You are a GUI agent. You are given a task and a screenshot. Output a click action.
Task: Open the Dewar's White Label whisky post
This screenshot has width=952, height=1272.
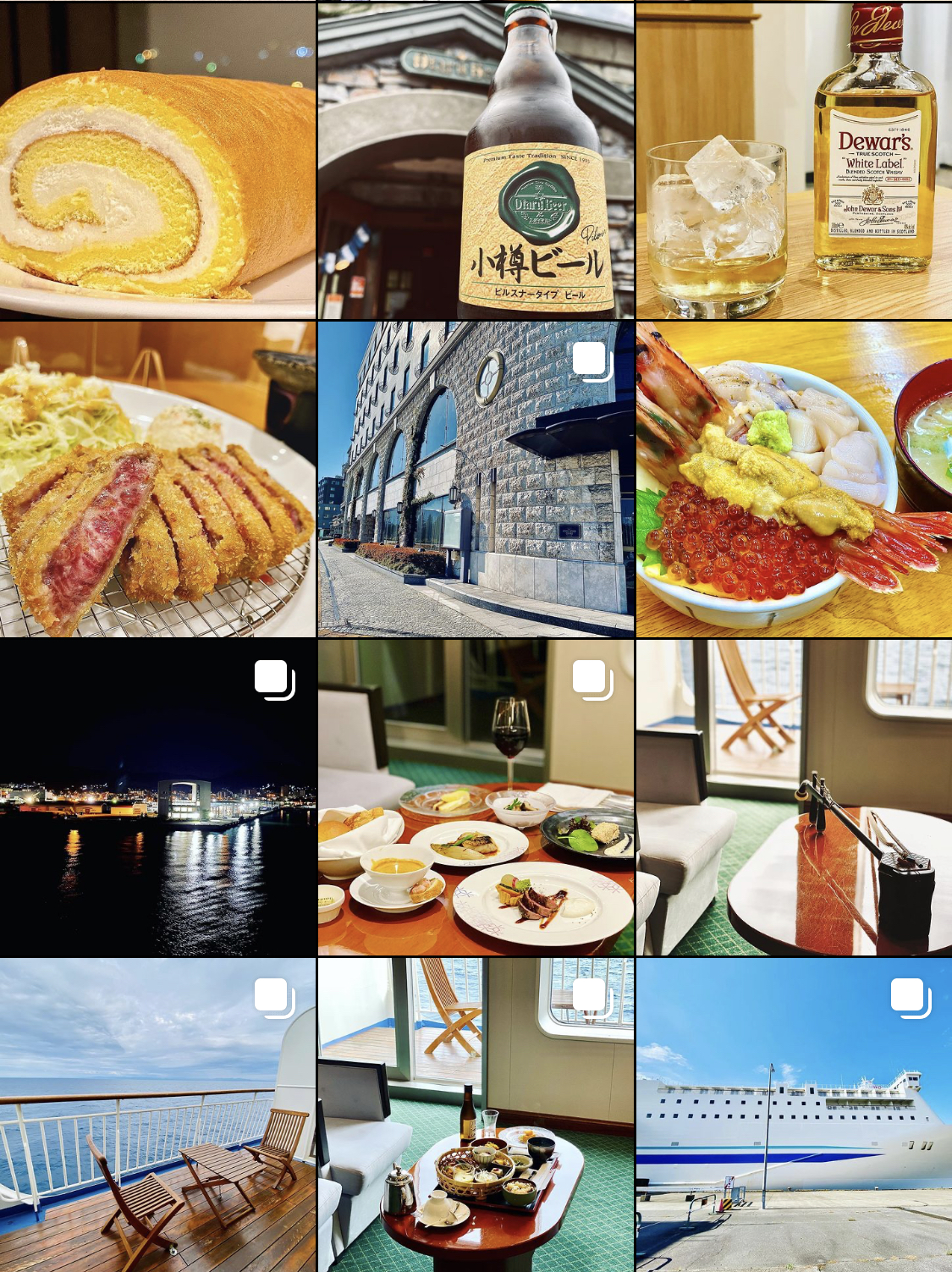(x=794, y=161)
